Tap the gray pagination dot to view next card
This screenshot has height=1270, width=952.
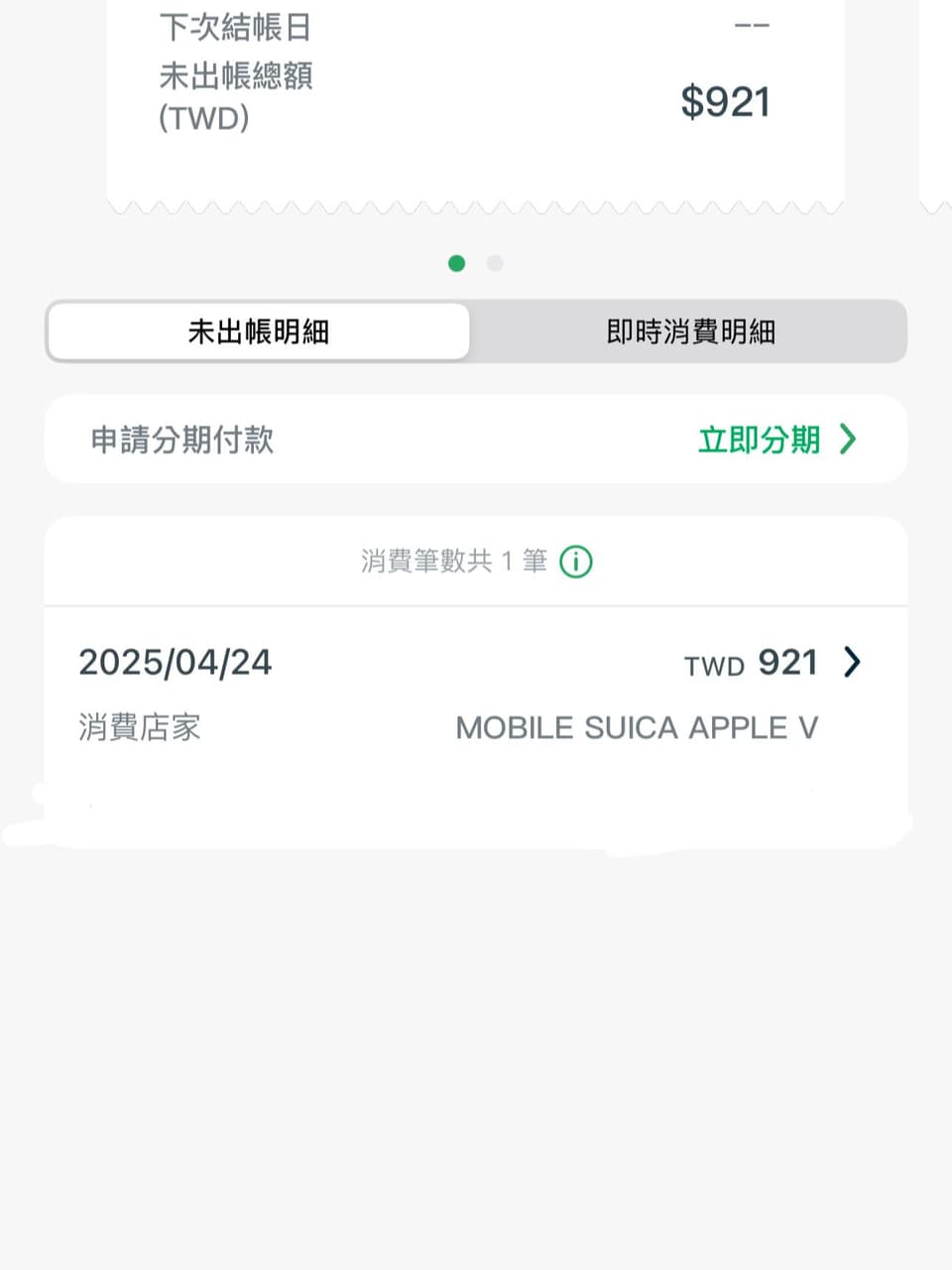coord(495,263)
